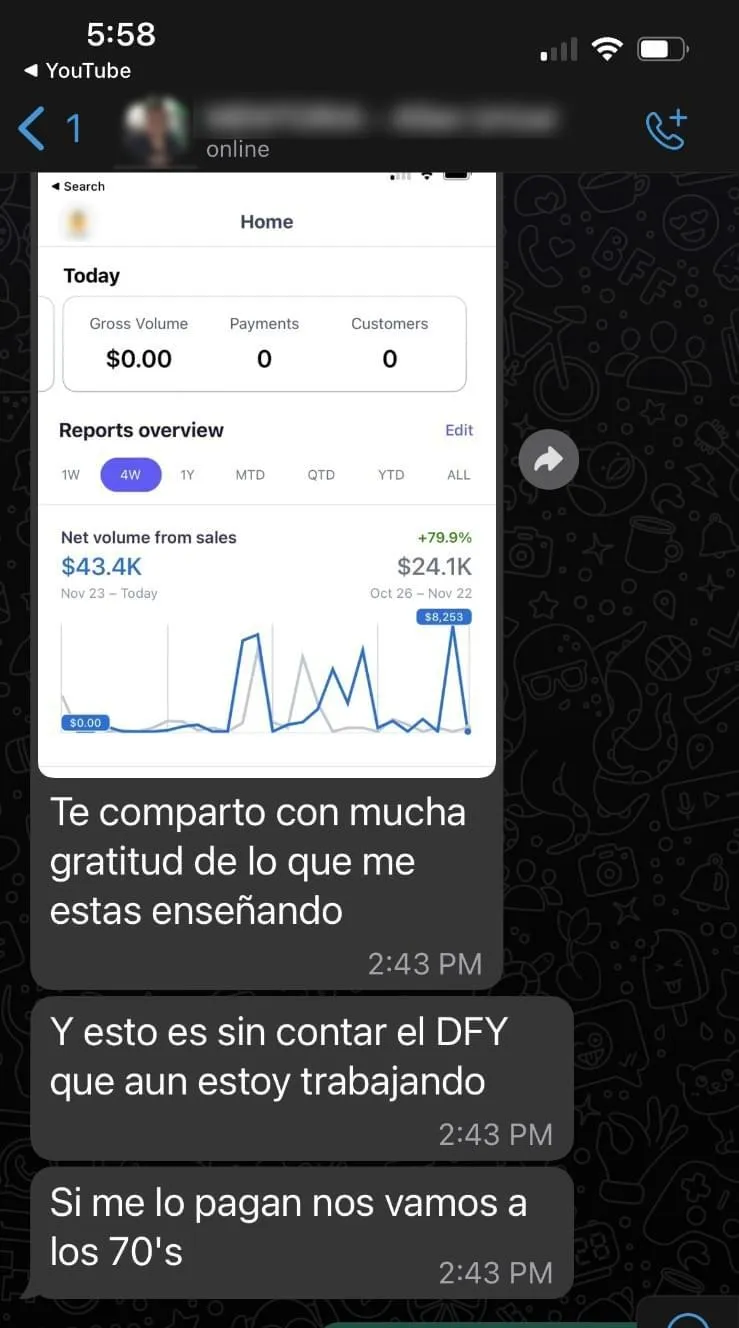
Task: Open the contact's profile picture in header
Action: pyautogui.click(x=156, y=130)
